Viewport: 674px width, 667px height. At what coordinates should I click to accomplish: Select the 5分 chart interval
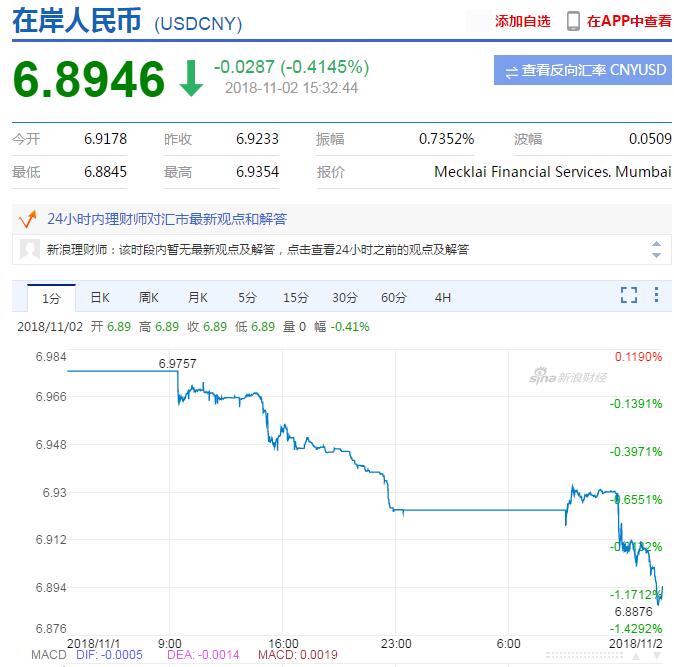pyautogui.click(x=247, y=298)
